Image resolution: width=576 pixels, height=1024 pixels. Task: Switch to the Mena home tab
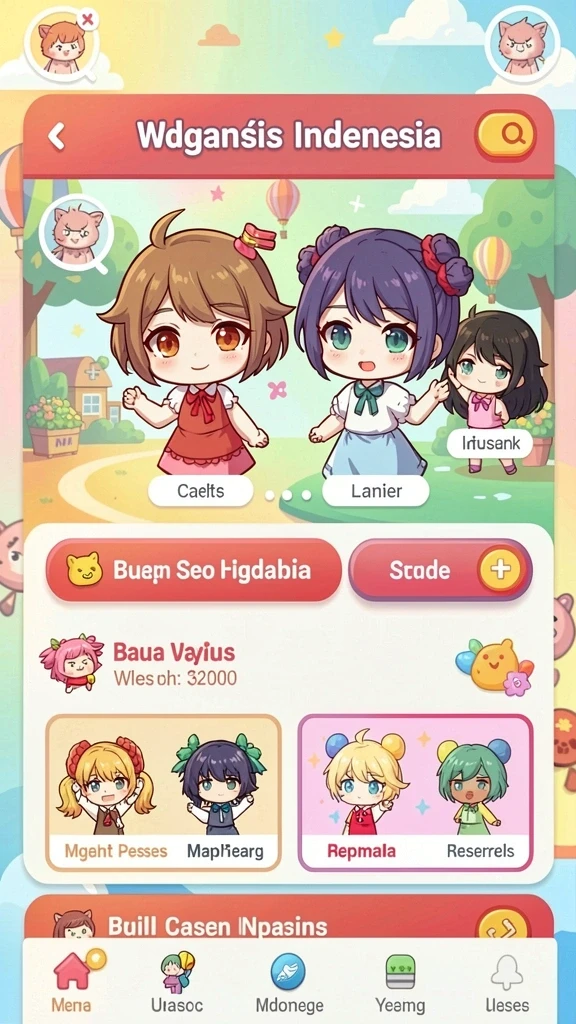72,982
